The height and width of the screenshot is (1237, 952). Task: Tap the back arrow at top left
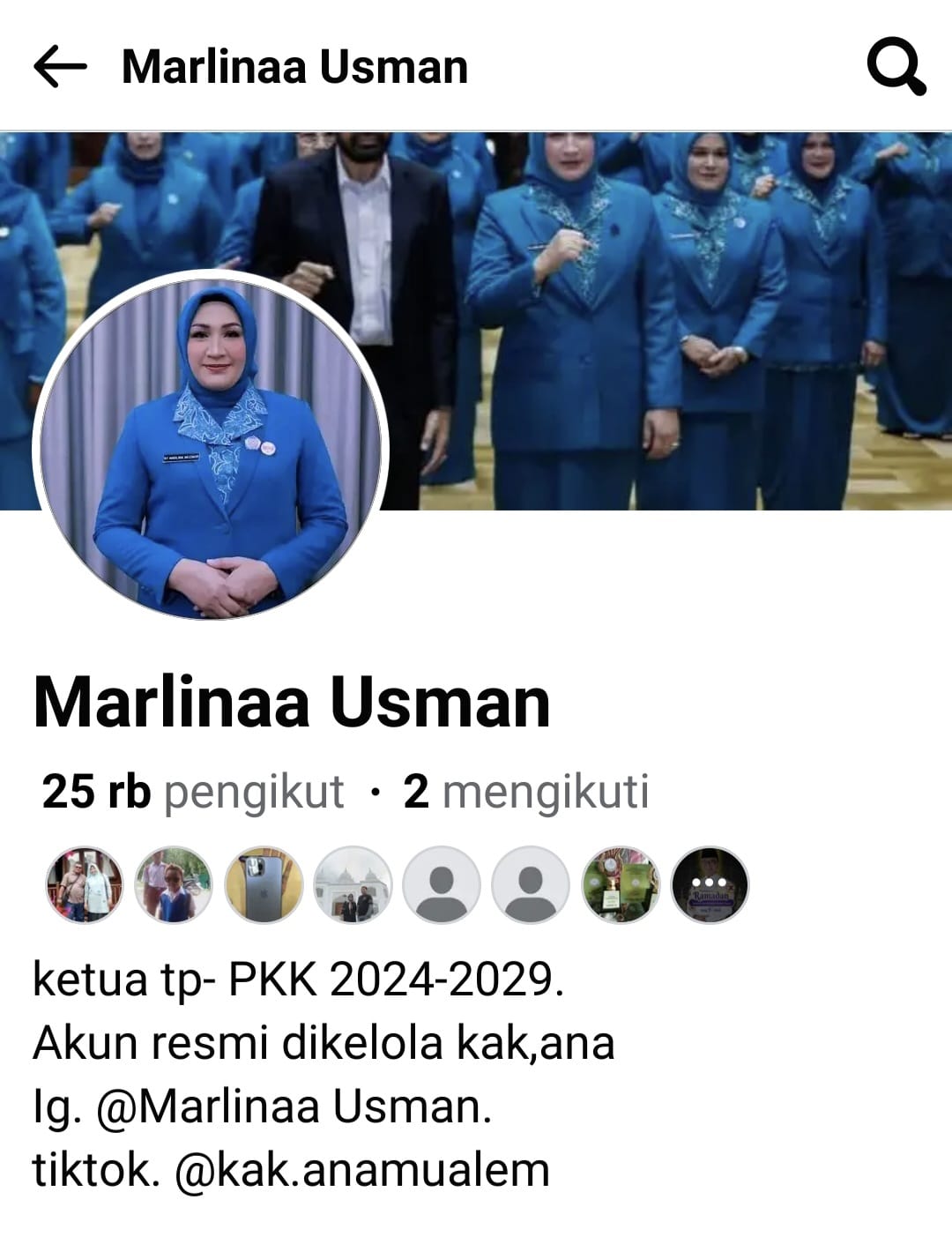pos(59,66)
